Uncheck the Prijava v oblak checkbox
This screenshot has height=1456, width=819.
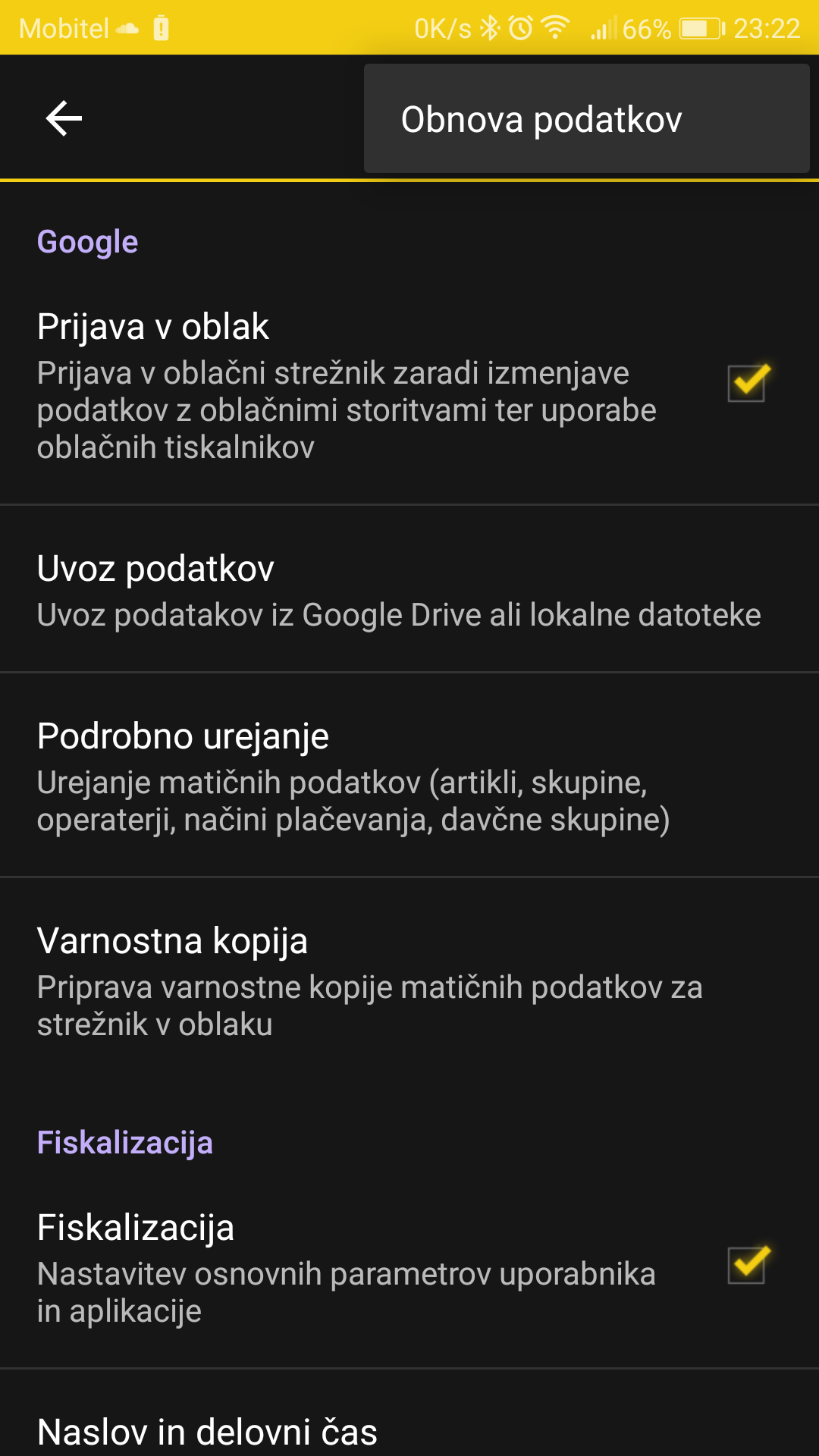point(748,383)
